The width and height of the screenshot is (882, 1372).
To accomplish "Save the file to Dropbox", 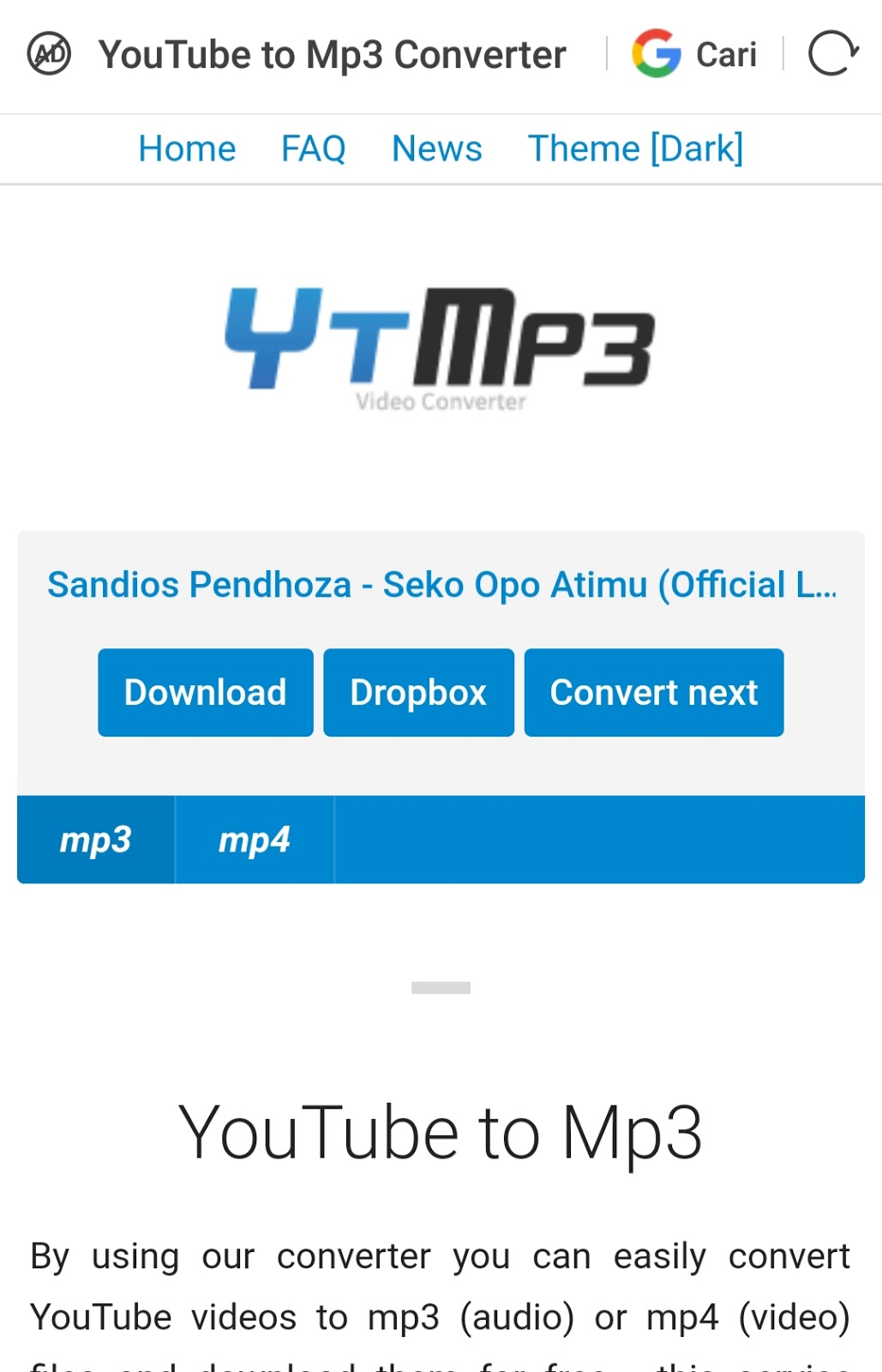I will pyautogui.click(x=418, y=693).
